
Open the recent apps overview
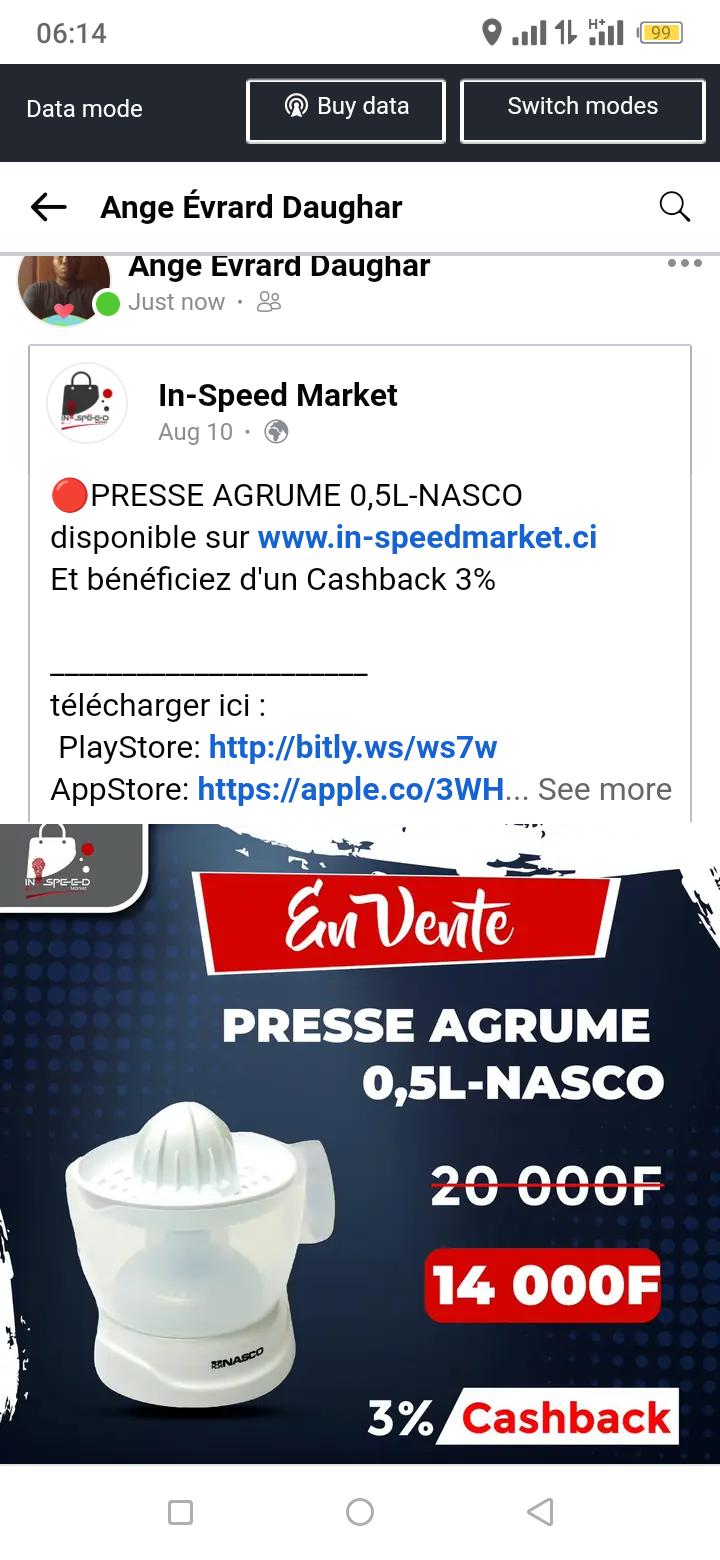coord(180,1512)
